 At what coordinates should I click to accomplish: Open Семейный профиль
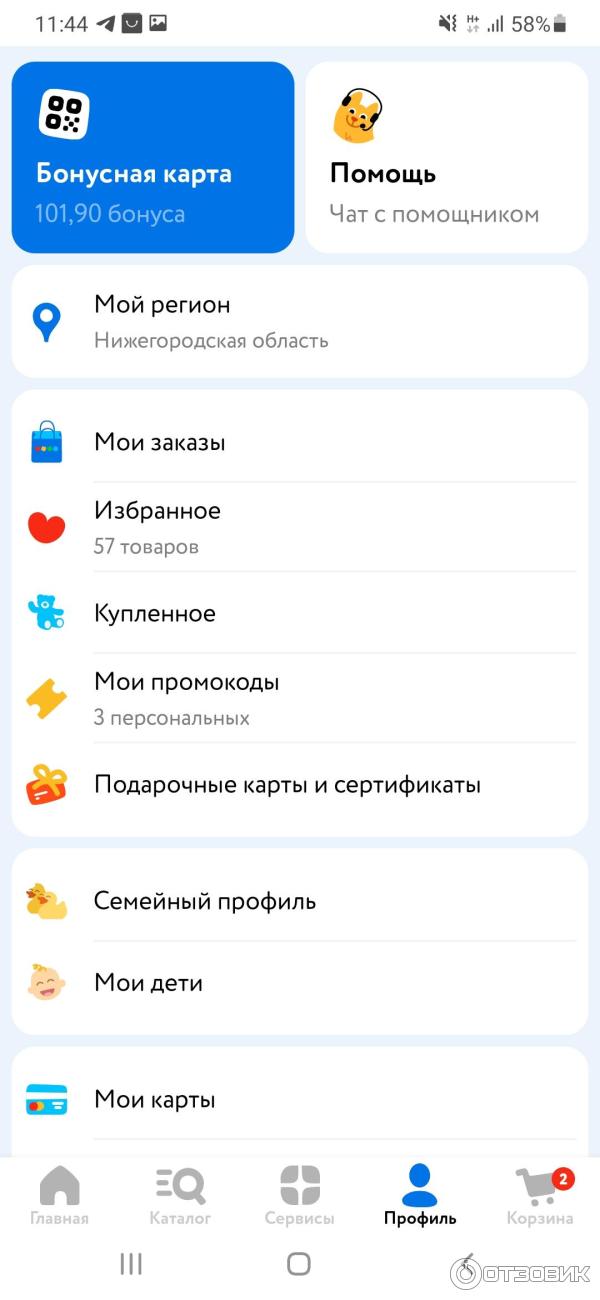[x=300, y=901]
